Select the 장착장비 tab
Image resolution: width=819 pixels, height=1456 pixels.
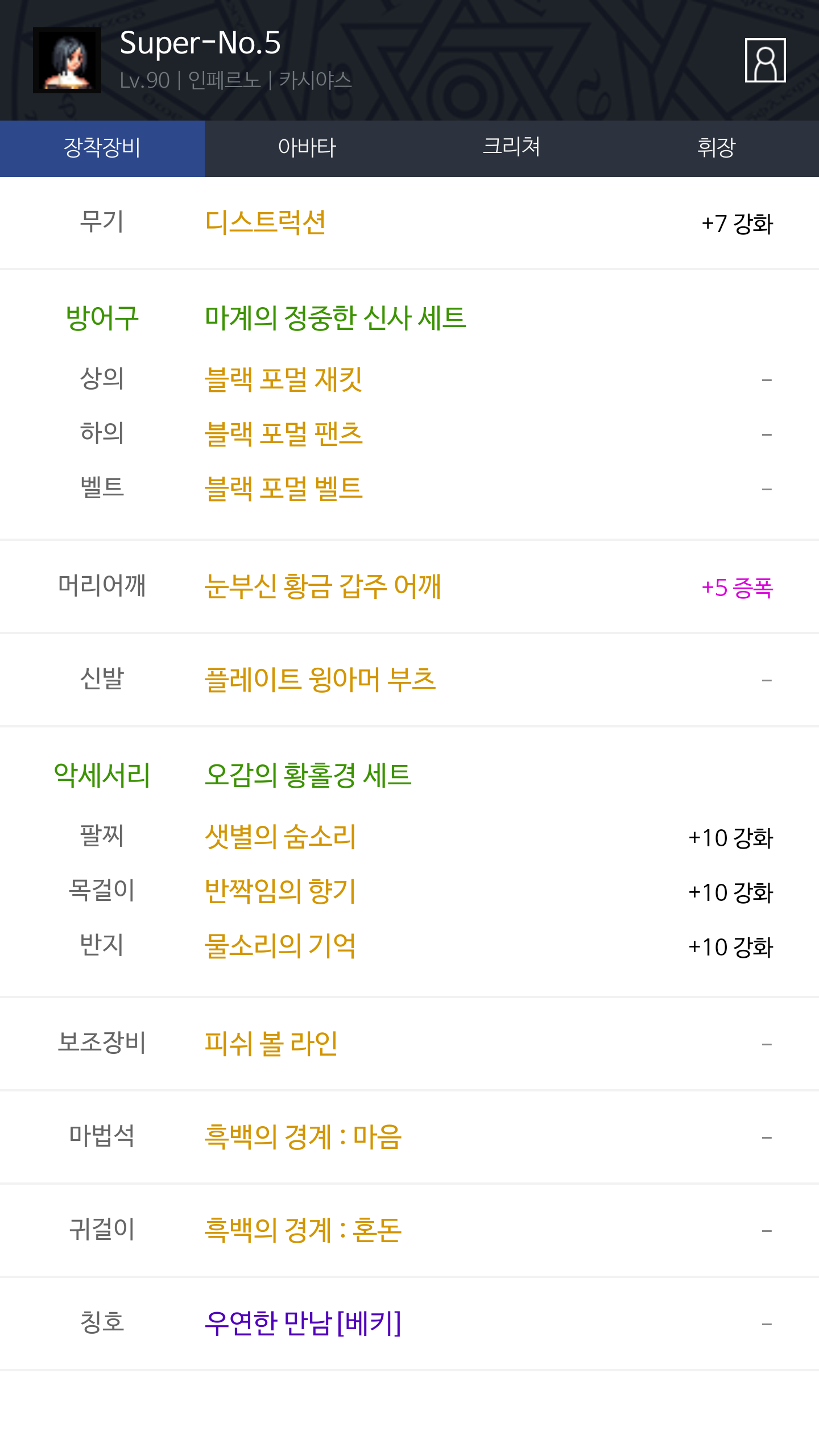click(102, 148)
